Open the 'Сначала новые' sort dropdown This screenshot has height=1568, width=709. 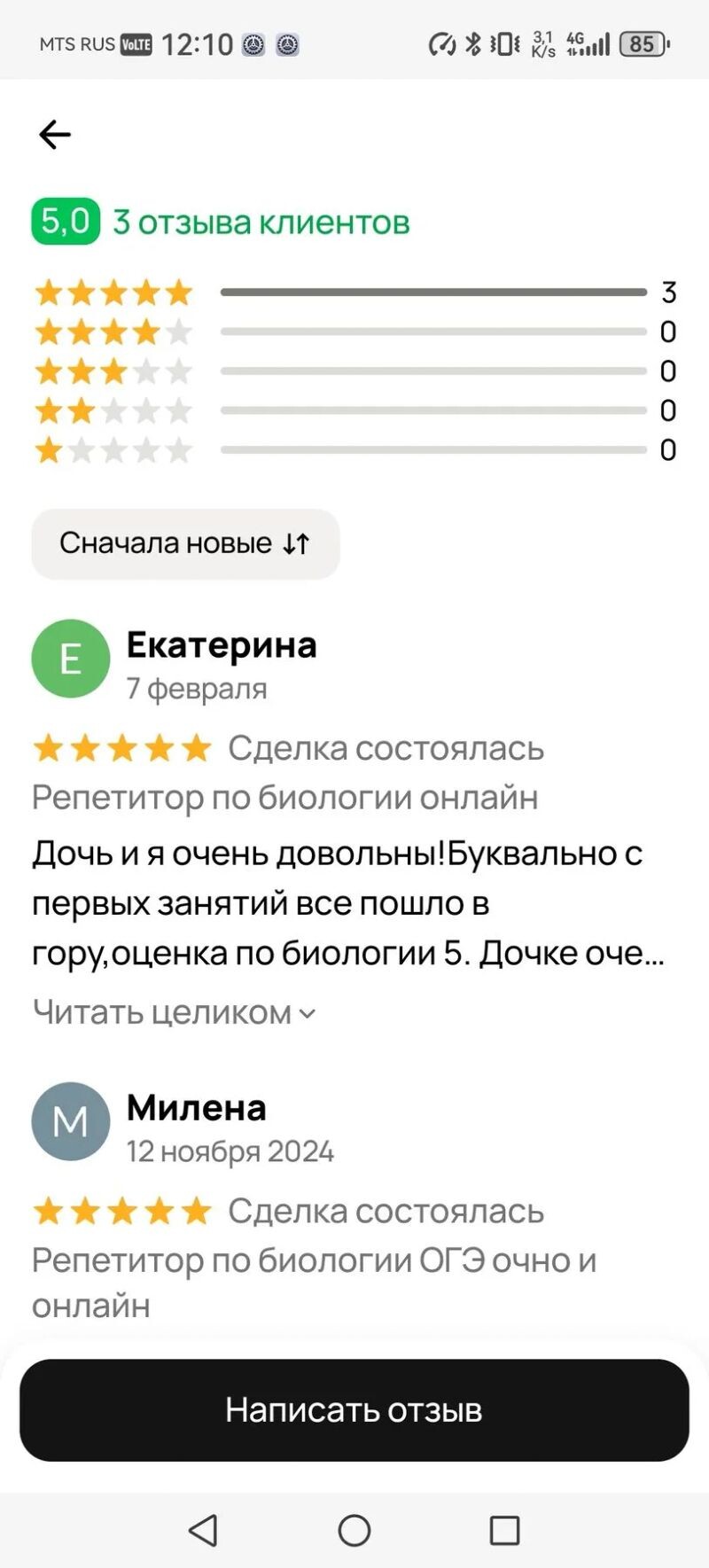pos(185,543)
